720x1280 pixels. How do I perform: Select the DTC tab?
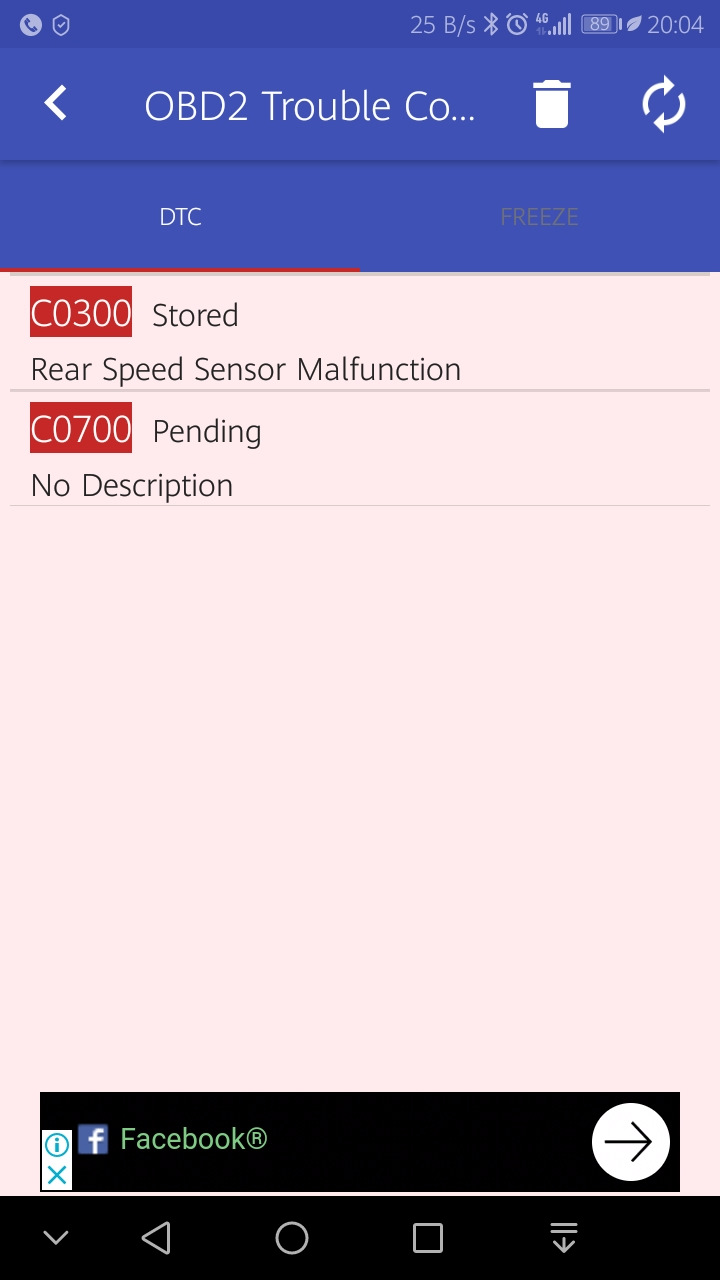tap(180, 217)
